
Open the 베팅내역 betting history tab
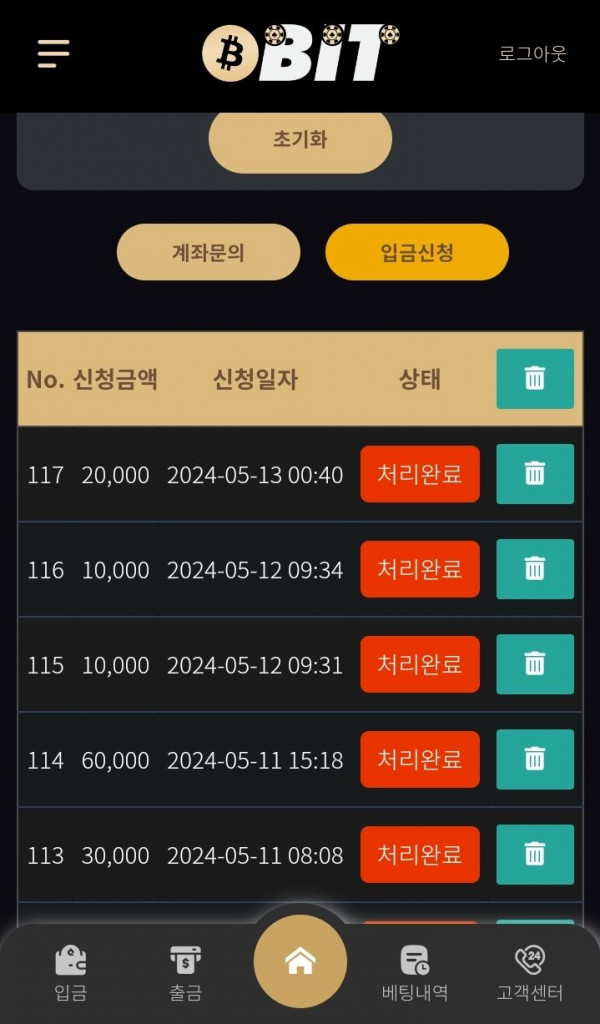point(414,973)
